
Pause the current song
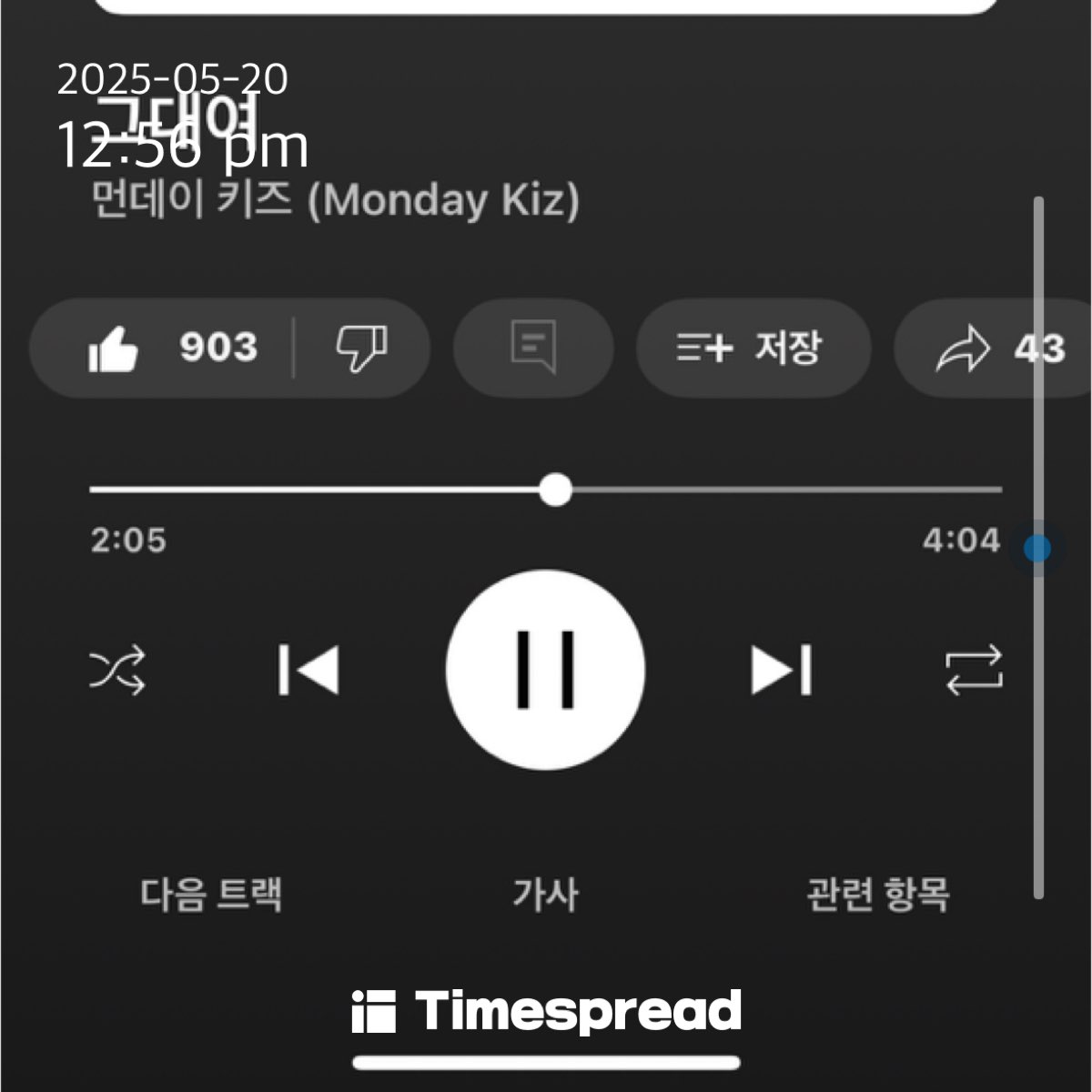546,671
